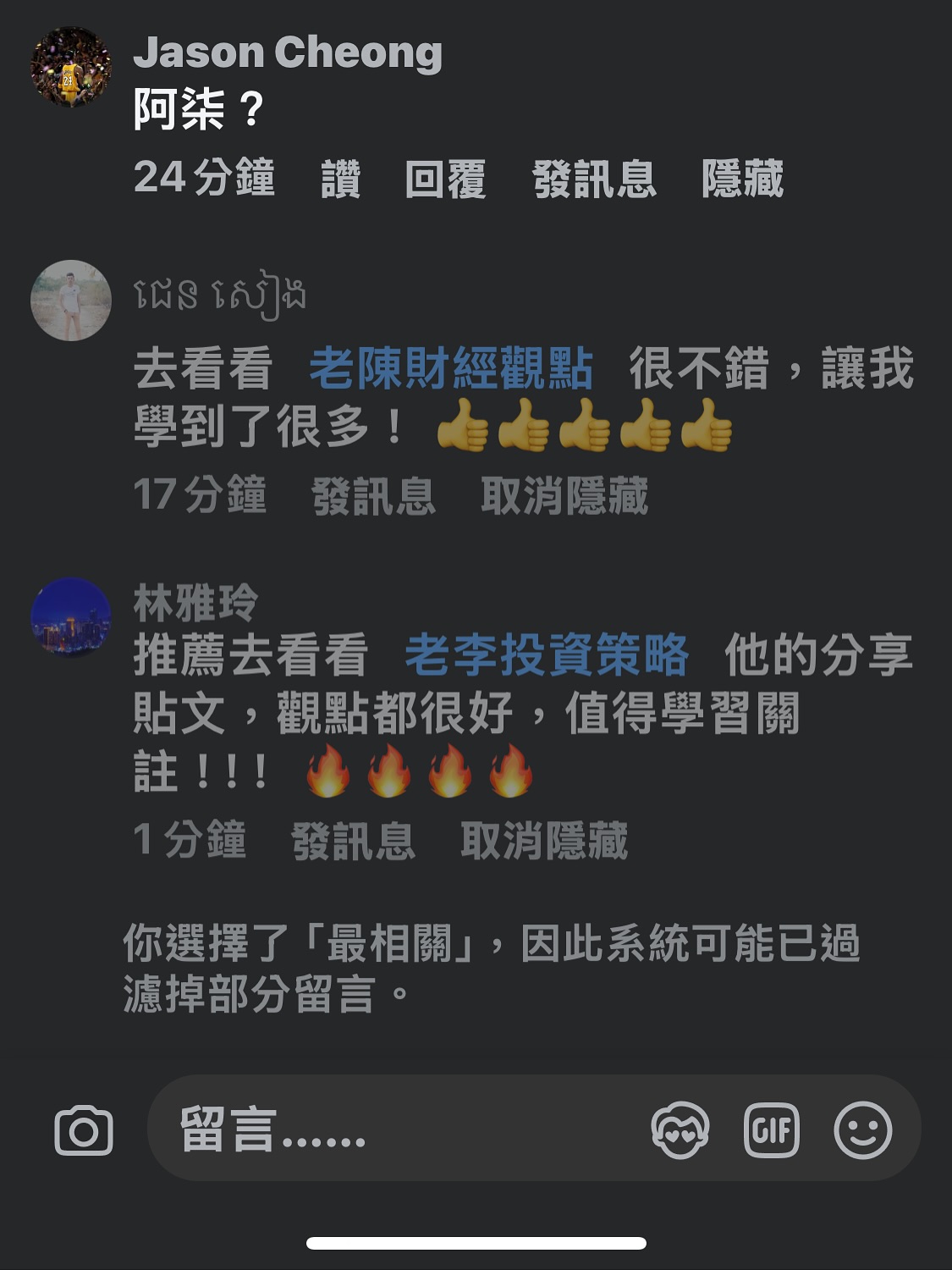Open the GIF picker

(771, 1130)
